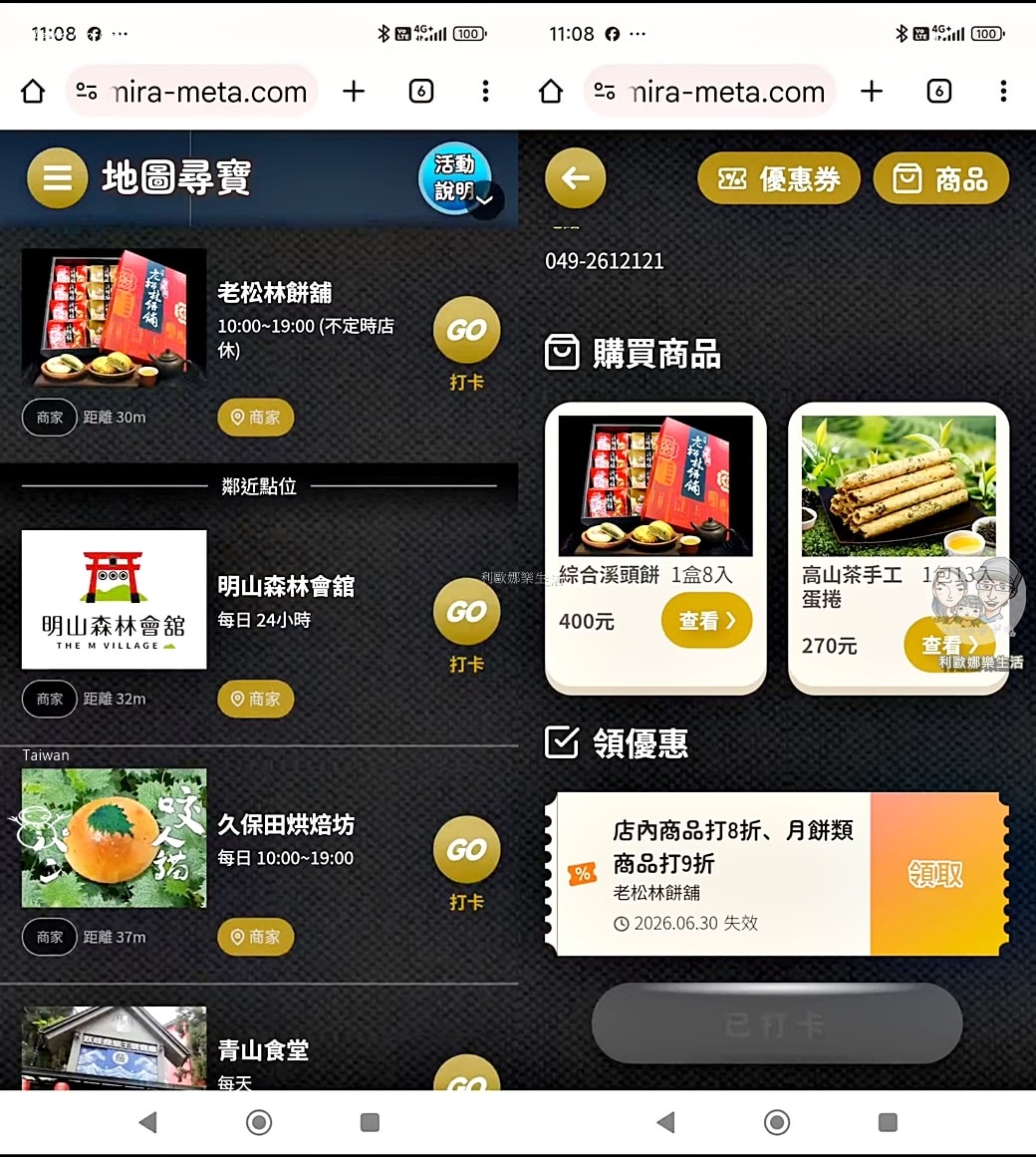Image resolution: width=1036 pixels, height=1157 pixels.
Task: Go back with the gold arrow button
Action: [x=575, y=178]
